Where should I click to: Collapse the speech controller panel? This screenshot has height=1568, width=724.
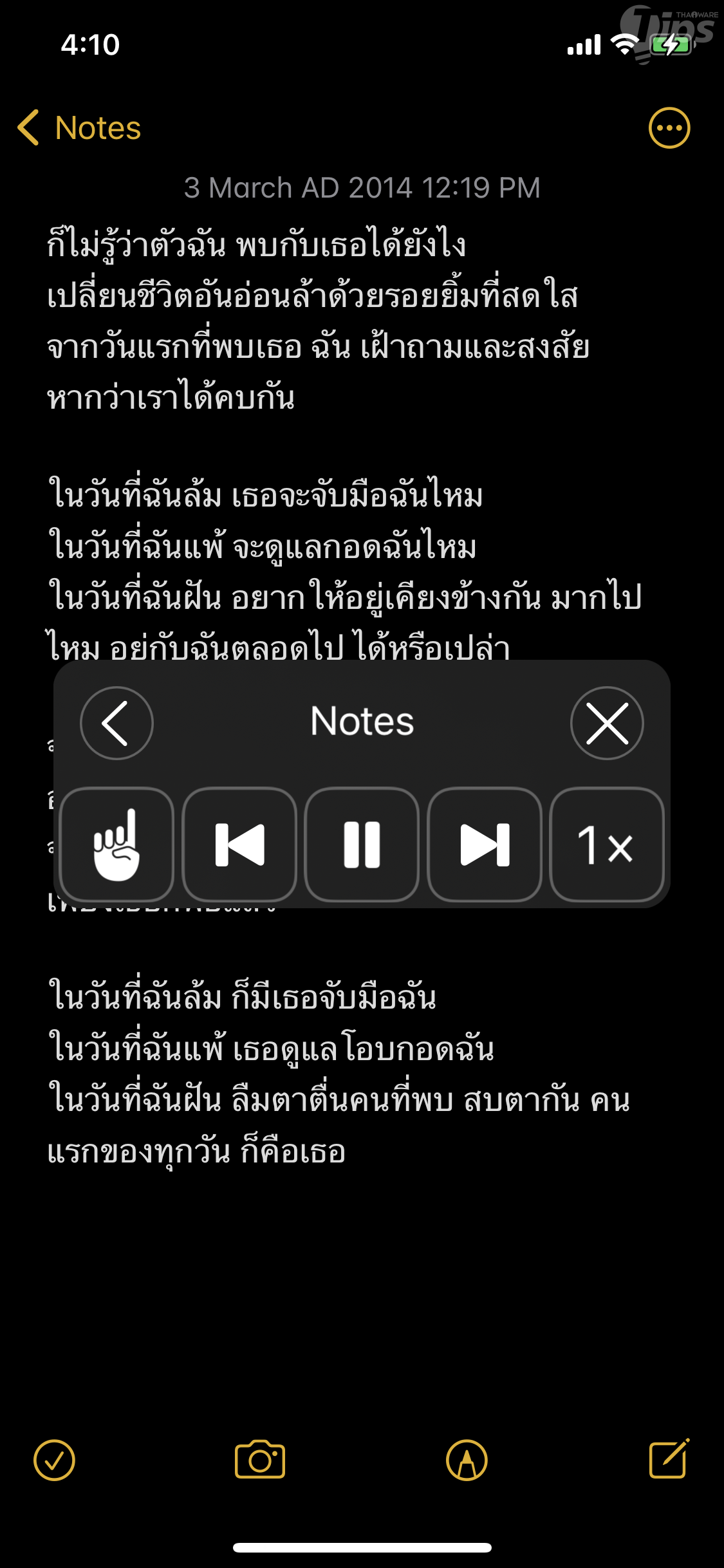116,723
